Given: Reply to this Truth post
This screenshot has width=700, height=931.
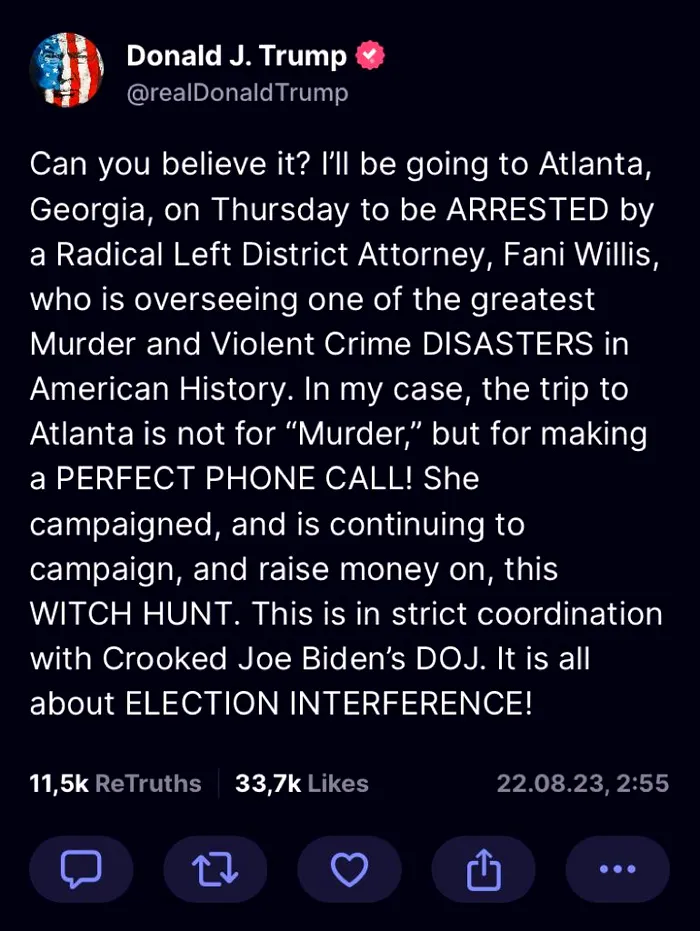Looking at the screenshot, I should click(81, 870).
